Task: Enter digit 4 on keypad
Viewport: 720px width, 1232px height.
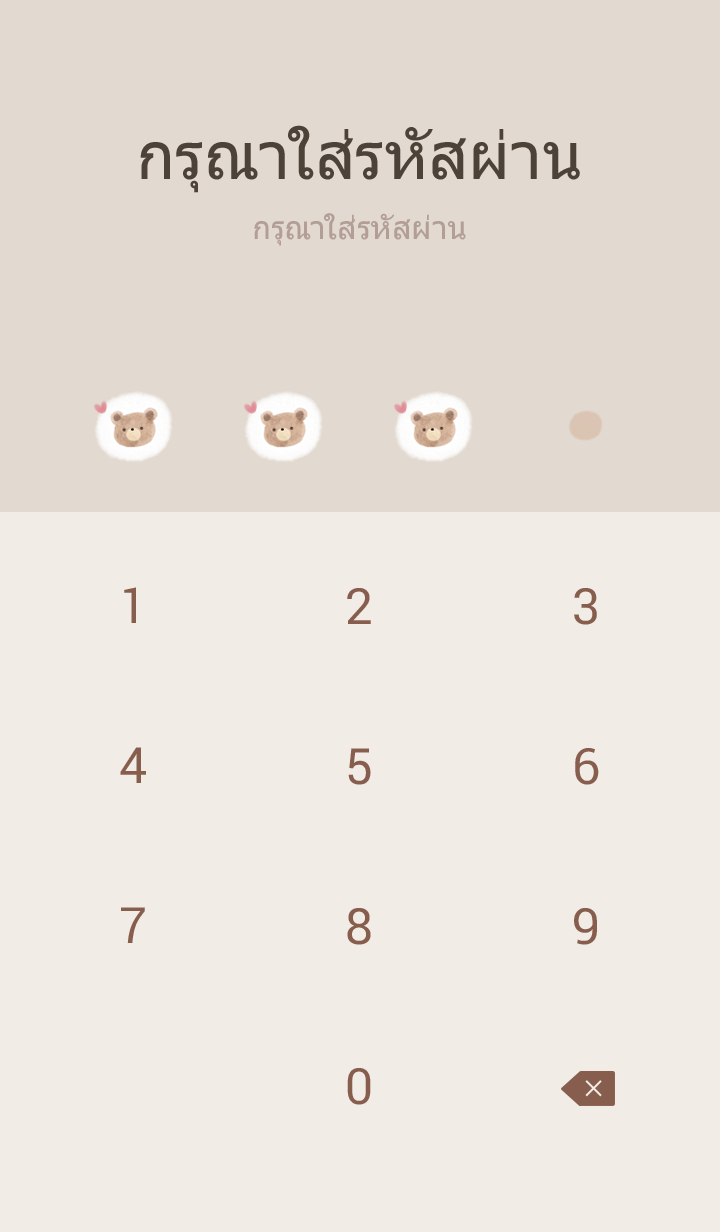Action: click(132, 766)
